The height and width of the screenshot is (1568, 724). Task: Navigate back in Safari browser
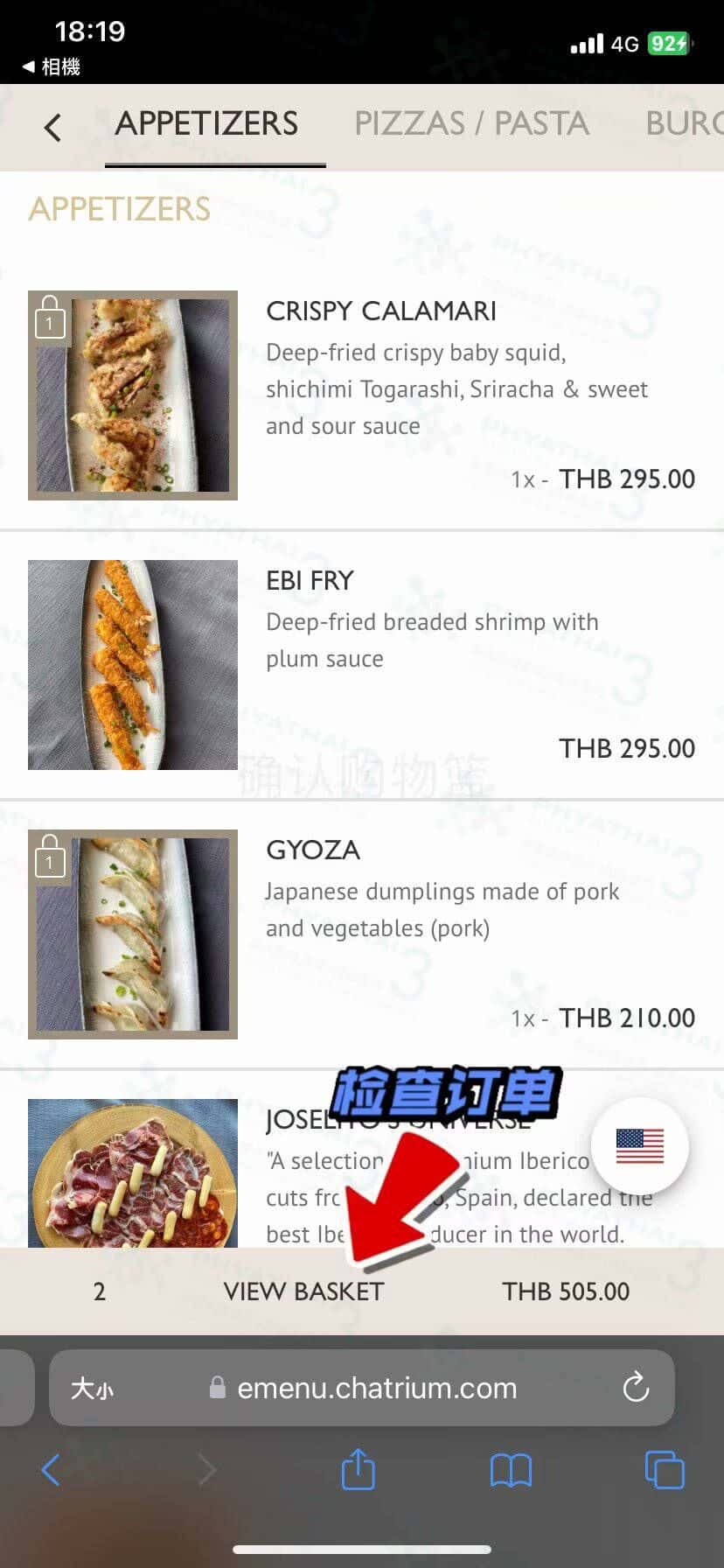(51, 1470)
